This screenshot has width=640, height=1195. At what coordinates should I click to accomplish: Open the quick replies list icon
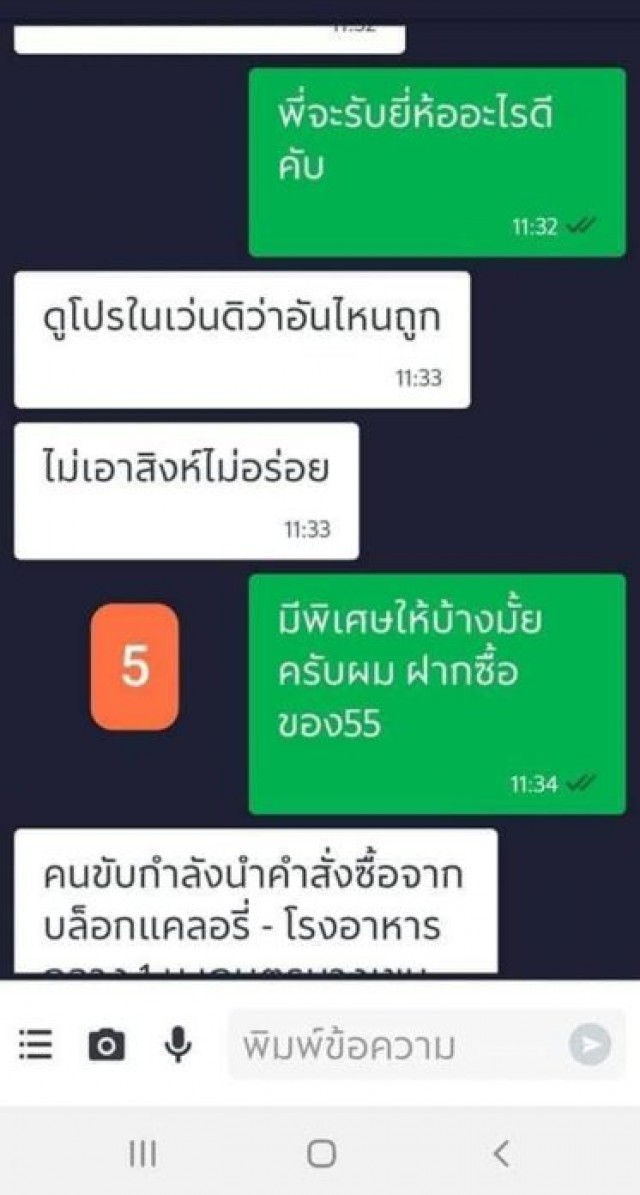click(36, 1045)
